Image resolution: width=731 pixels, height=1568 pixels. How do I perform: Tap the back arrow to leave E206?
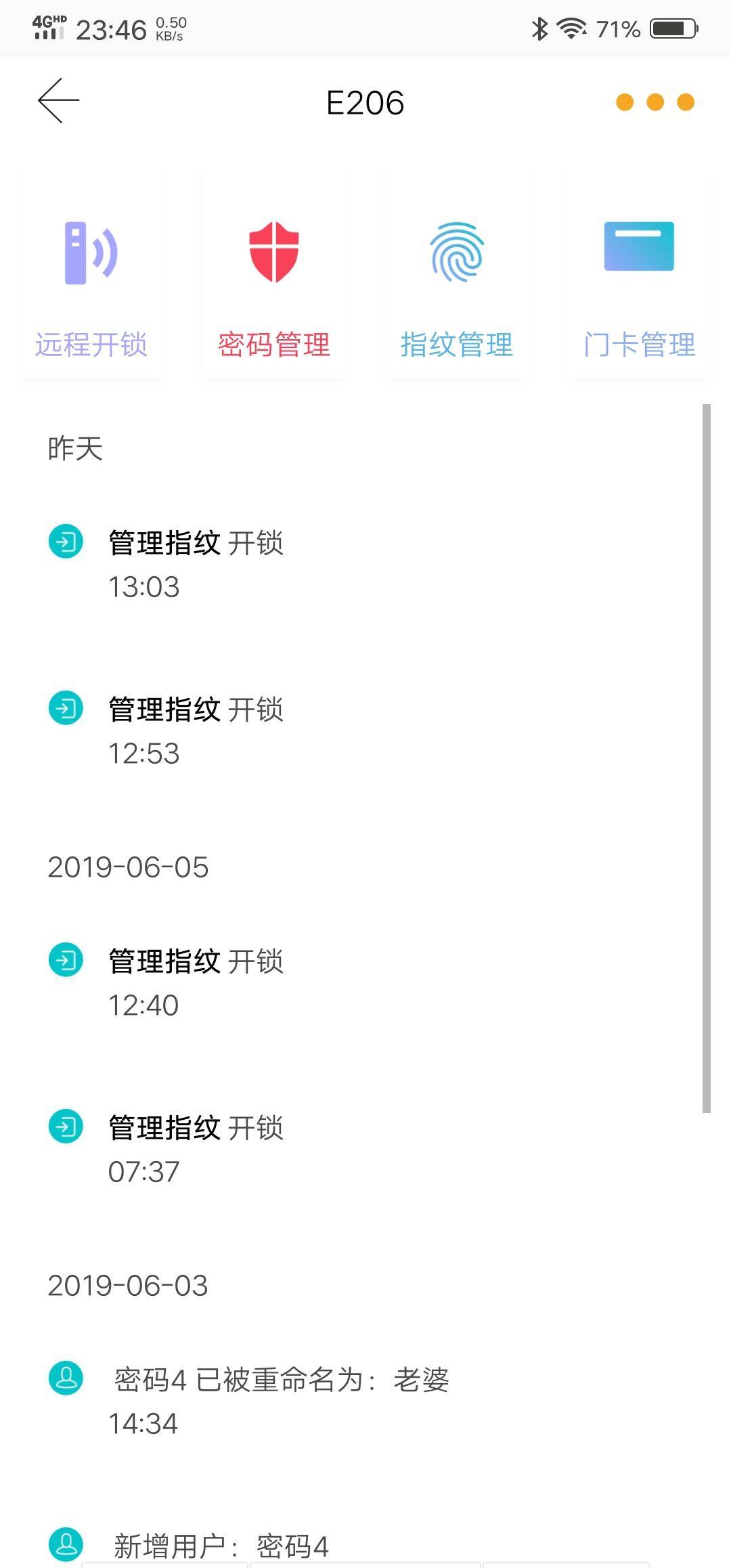57,101
